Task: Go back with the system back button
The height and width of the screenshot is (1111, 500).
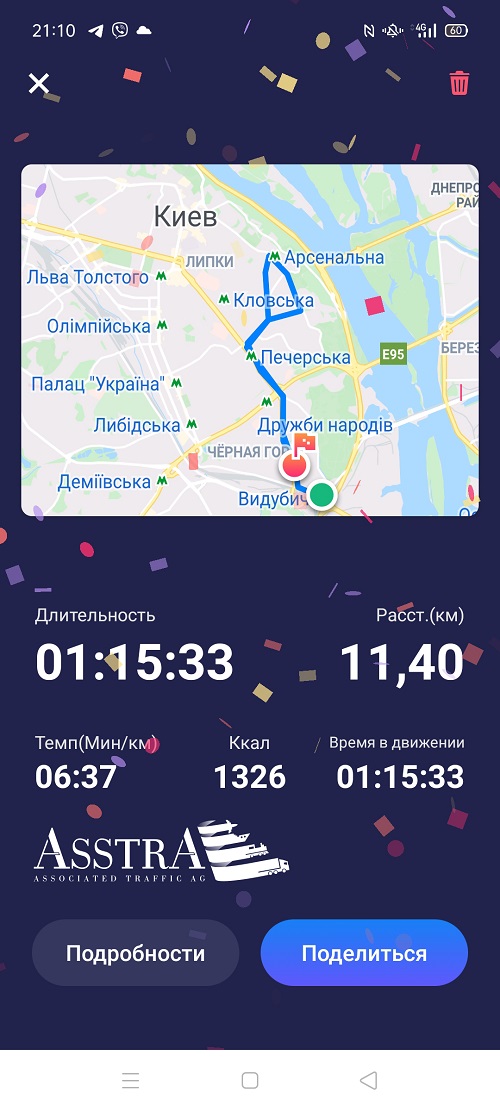Action: (x=368, y=1080)
